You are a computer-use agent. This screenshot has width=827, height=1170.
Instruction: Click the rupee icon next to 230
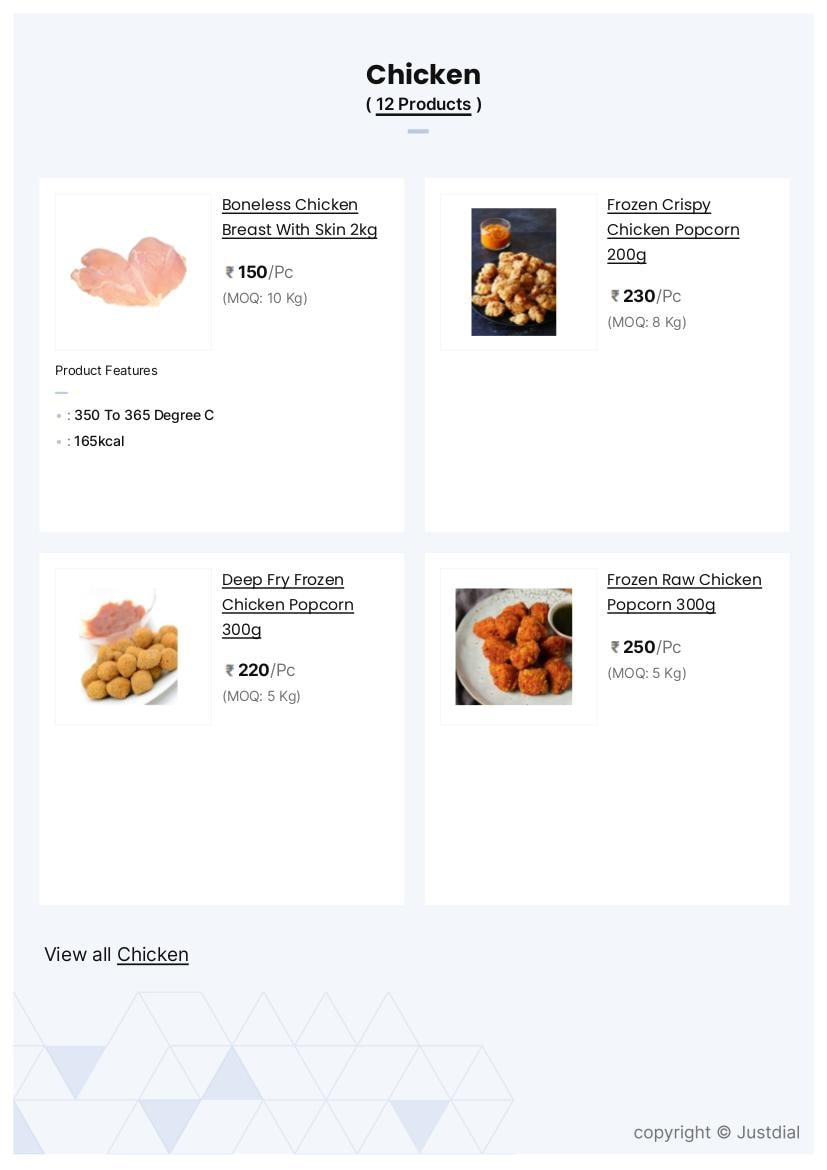tap(614, 296)
